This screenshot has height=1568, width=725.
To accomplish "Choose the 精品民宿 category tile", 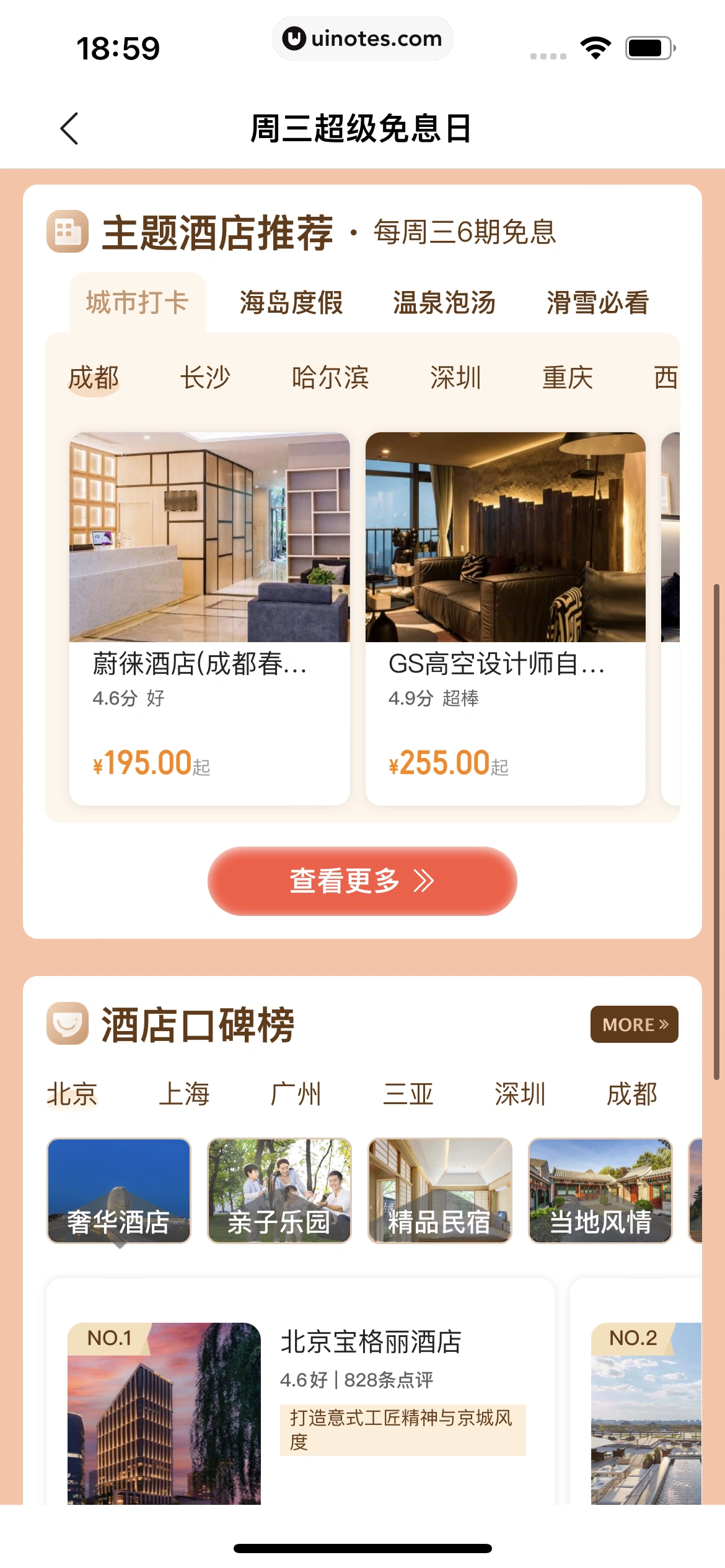I will click(439, 1190).
